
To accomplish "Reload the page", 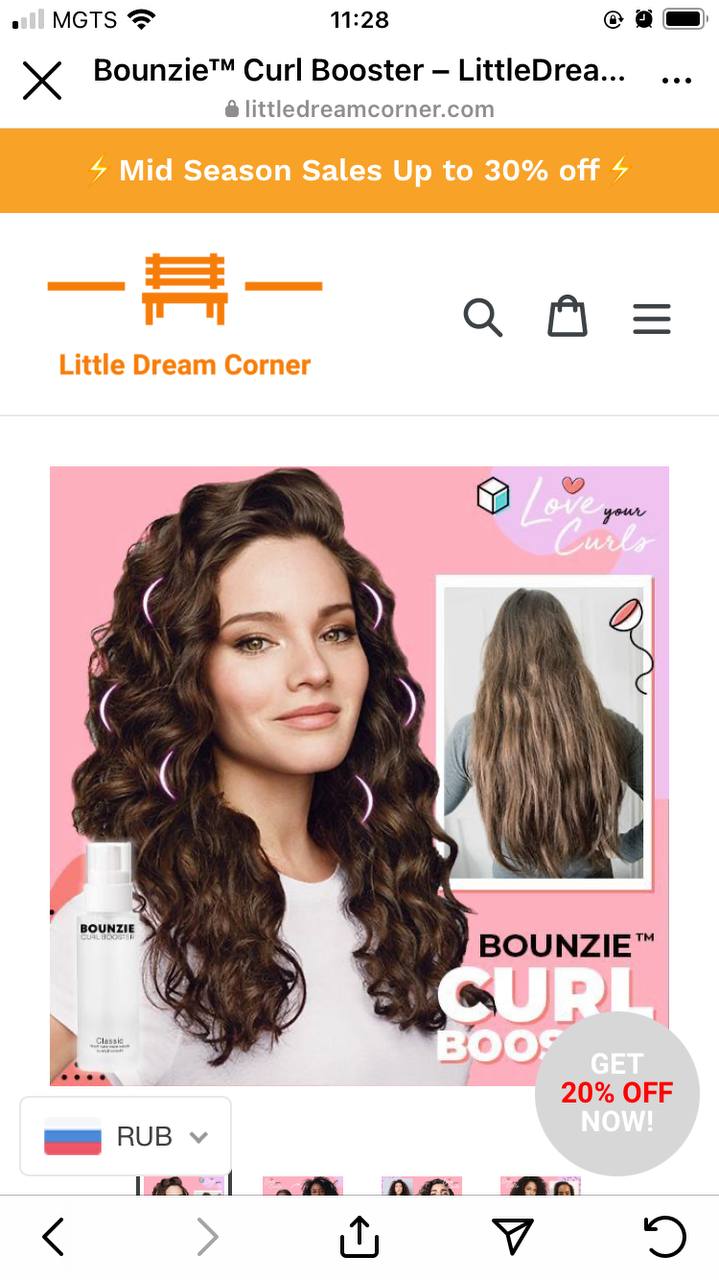I will 665,1238.
